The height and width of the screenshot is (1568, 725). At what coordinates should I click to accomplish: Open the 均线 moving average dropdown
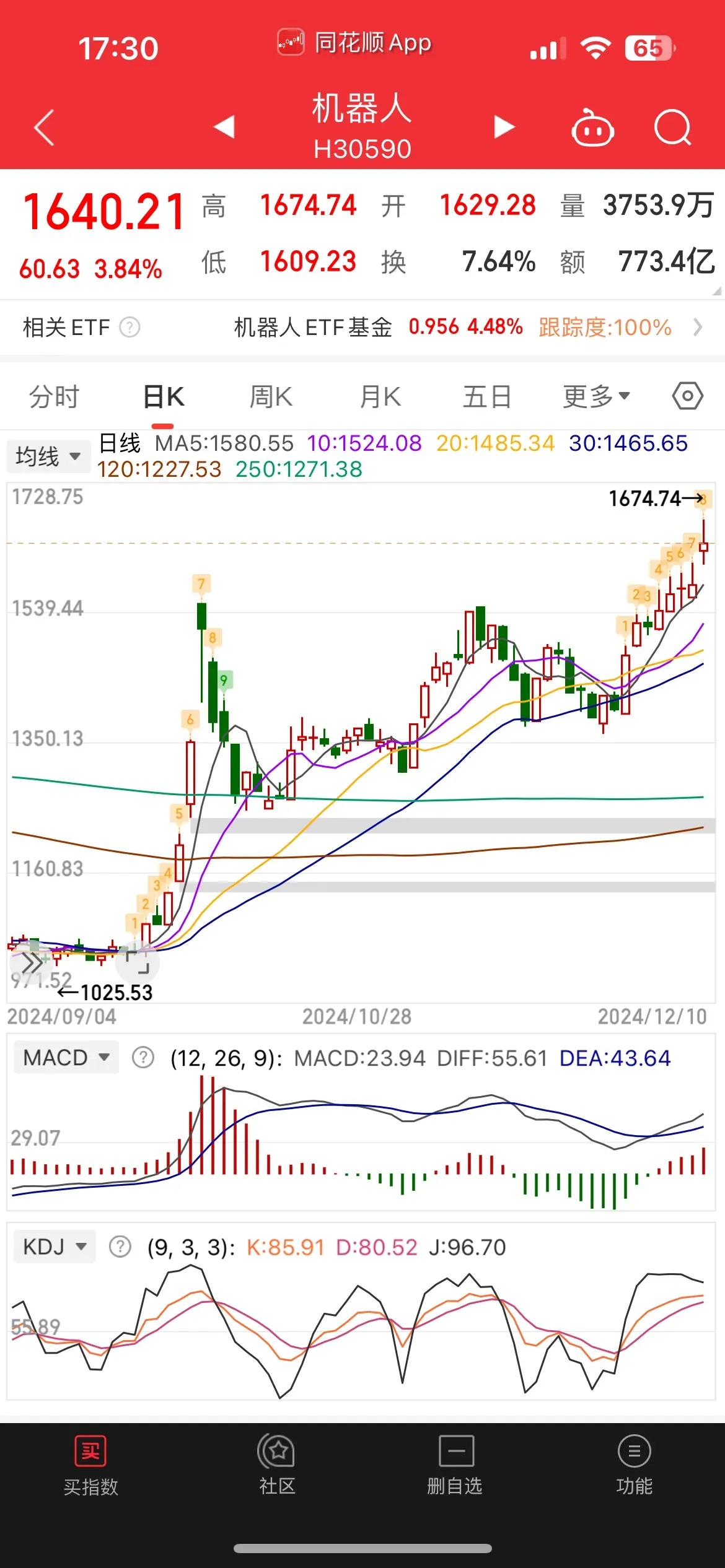click(x=48, y=455)
